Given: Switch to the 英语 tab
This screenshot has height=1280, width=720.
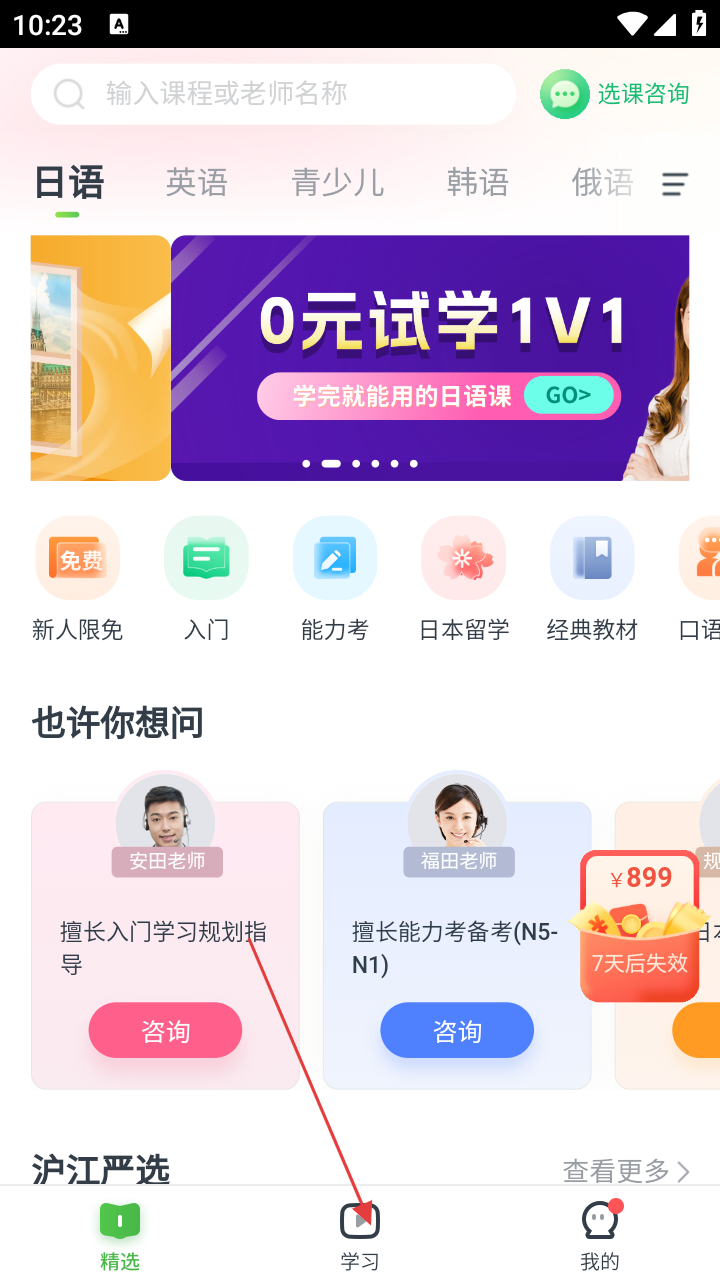Looking at the screenshot, I should [x=197, y=183].
